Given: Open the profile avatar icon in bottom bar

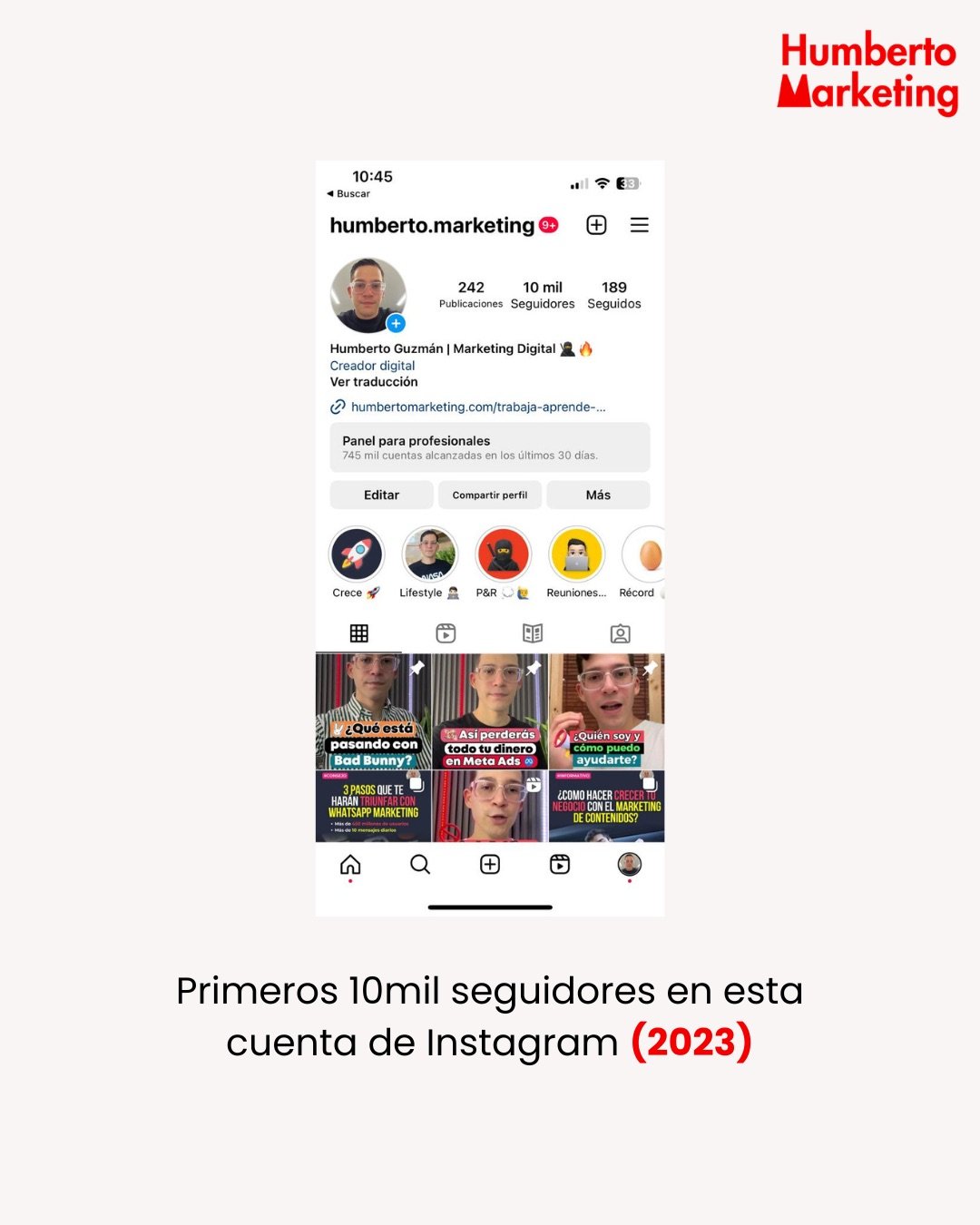Looking at the screenshot, I should [x=629, y=865].
